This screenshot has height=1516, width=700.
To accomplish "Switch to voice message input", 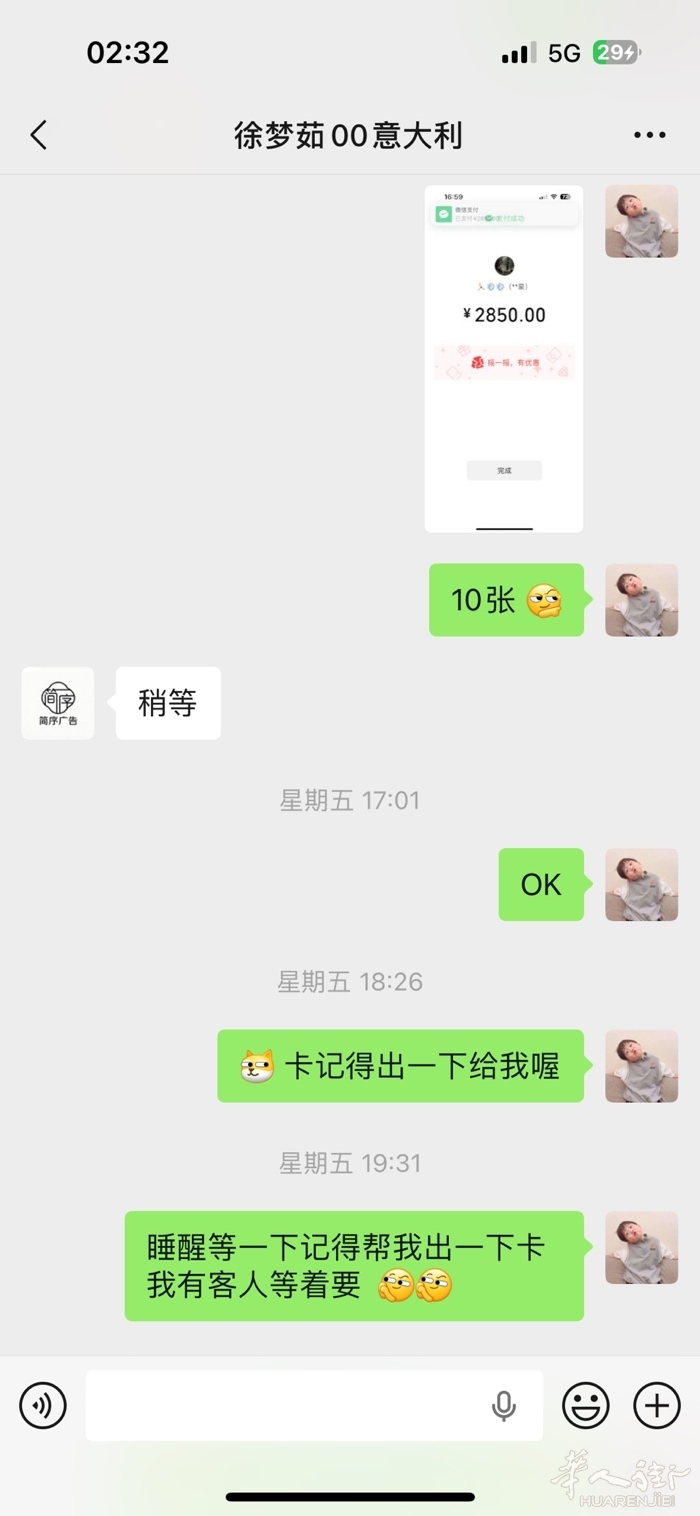I will coord(43,1405).
